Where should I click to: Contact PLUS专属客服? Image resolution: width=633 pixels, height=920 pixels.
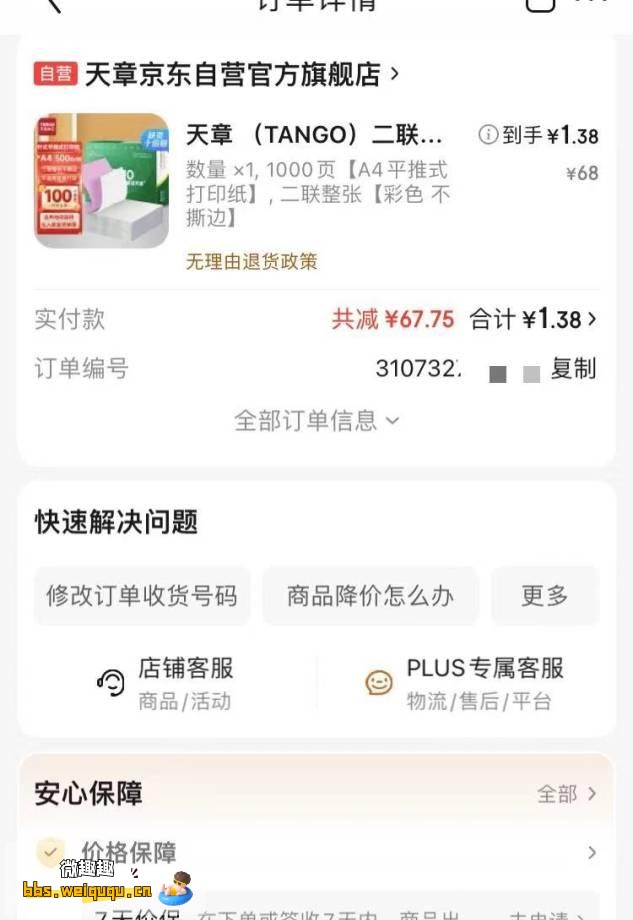464,682
